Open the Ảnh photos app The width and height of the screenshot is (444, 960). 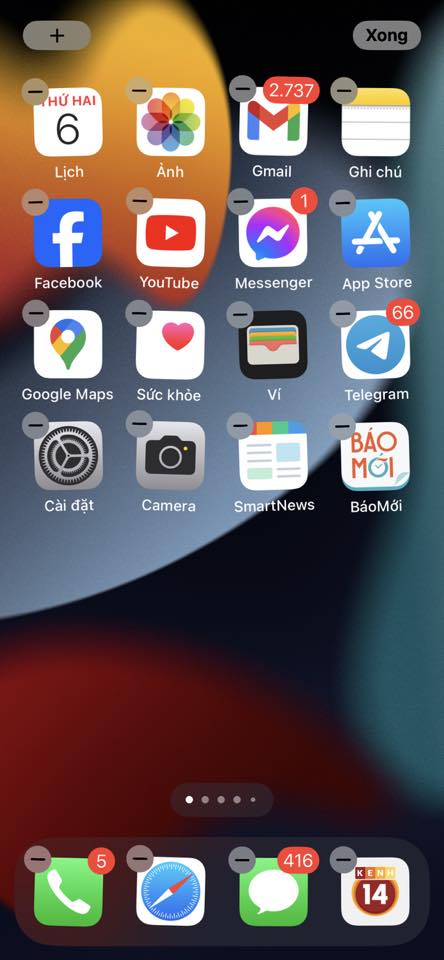pos(171,122)
